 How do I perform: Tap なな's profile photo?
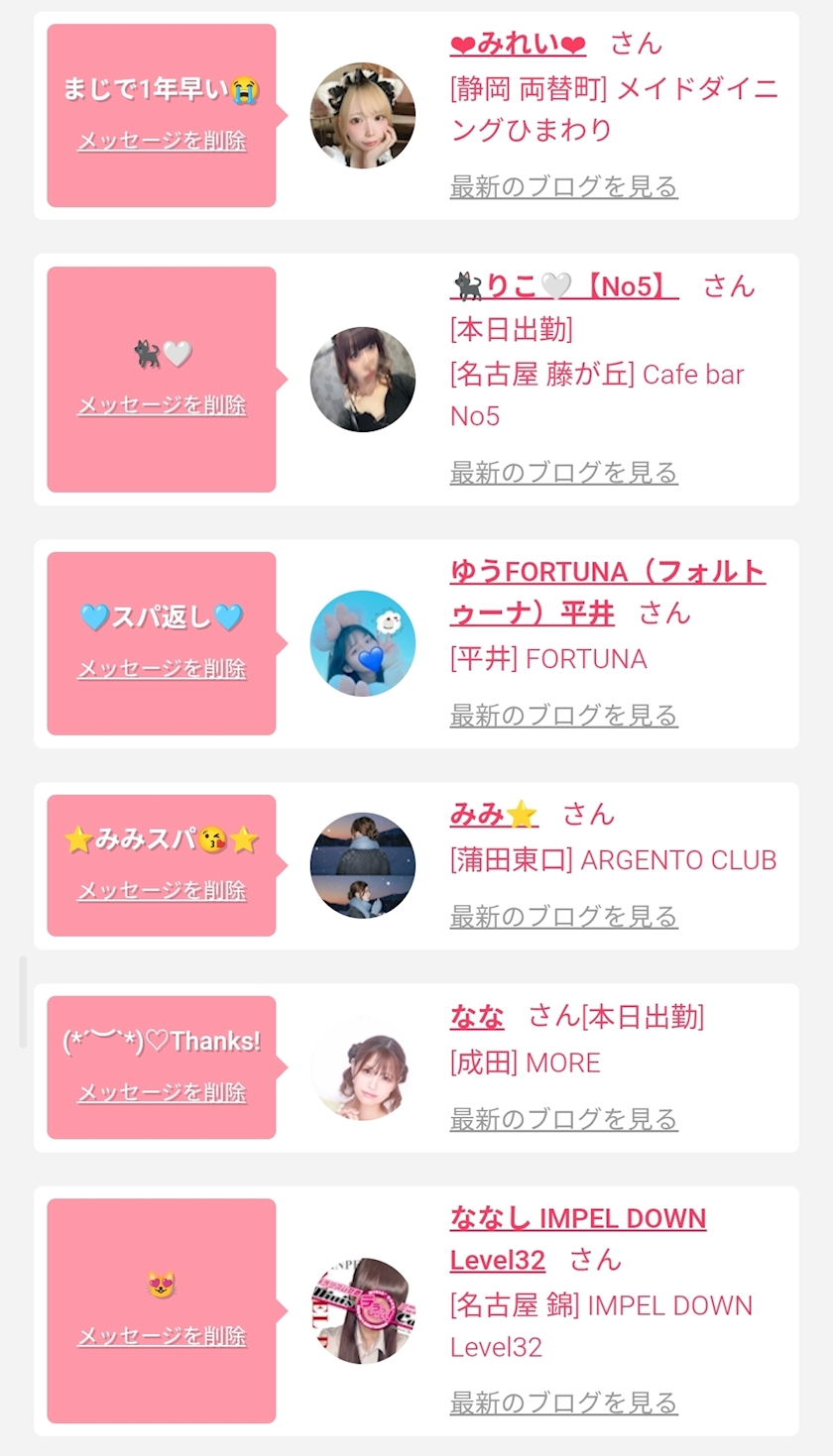362,1068
